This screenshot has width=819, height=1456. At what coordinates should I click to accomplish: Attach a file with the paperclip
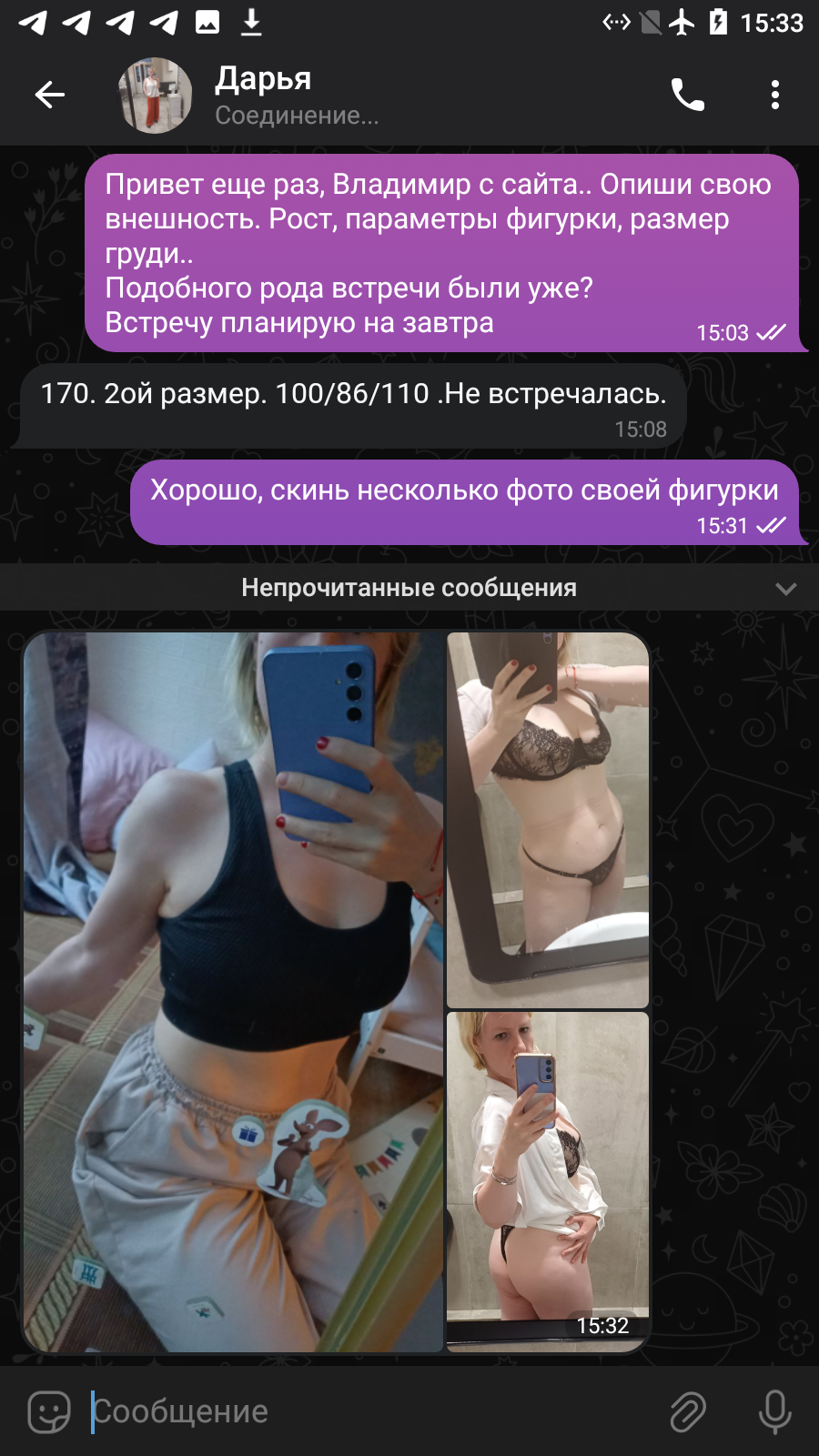pos(688,1411)
